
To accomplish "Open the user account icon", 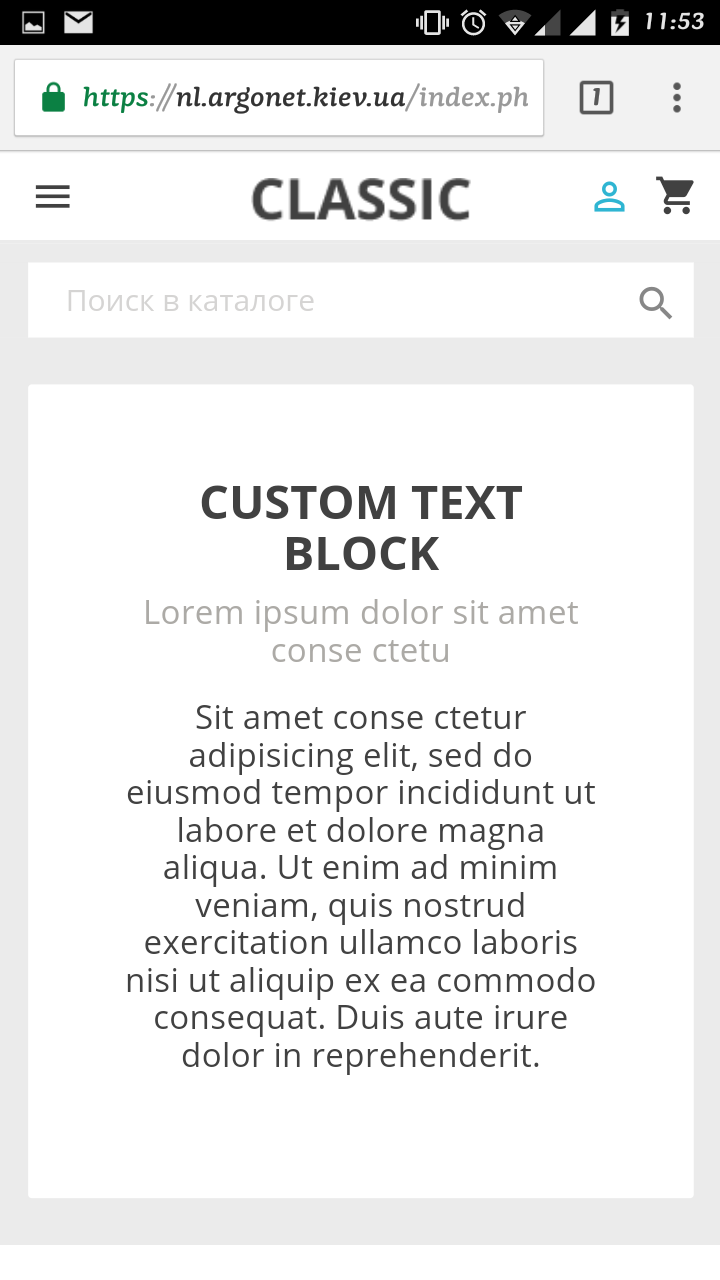I will point(609,197).
